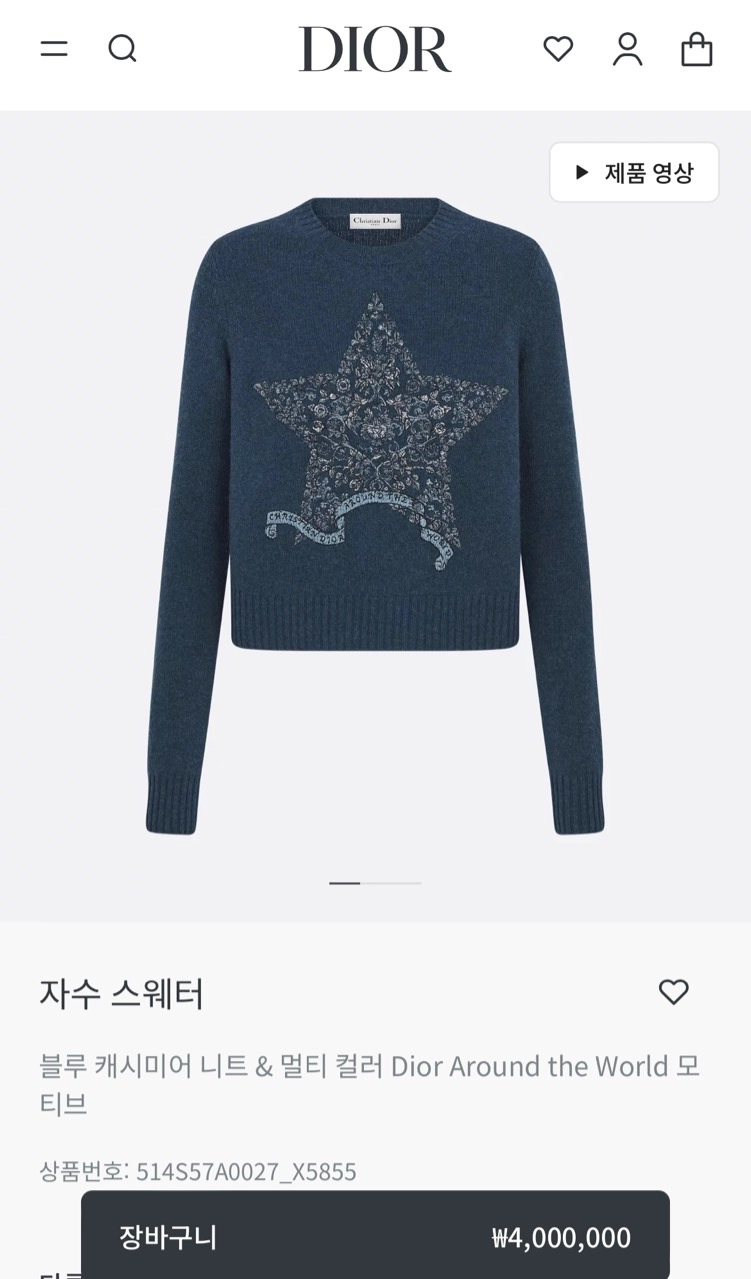The width and height of the screenshot is (751, 1279).
Task: Open the hamburger menu
Action: tap(54, 48)
